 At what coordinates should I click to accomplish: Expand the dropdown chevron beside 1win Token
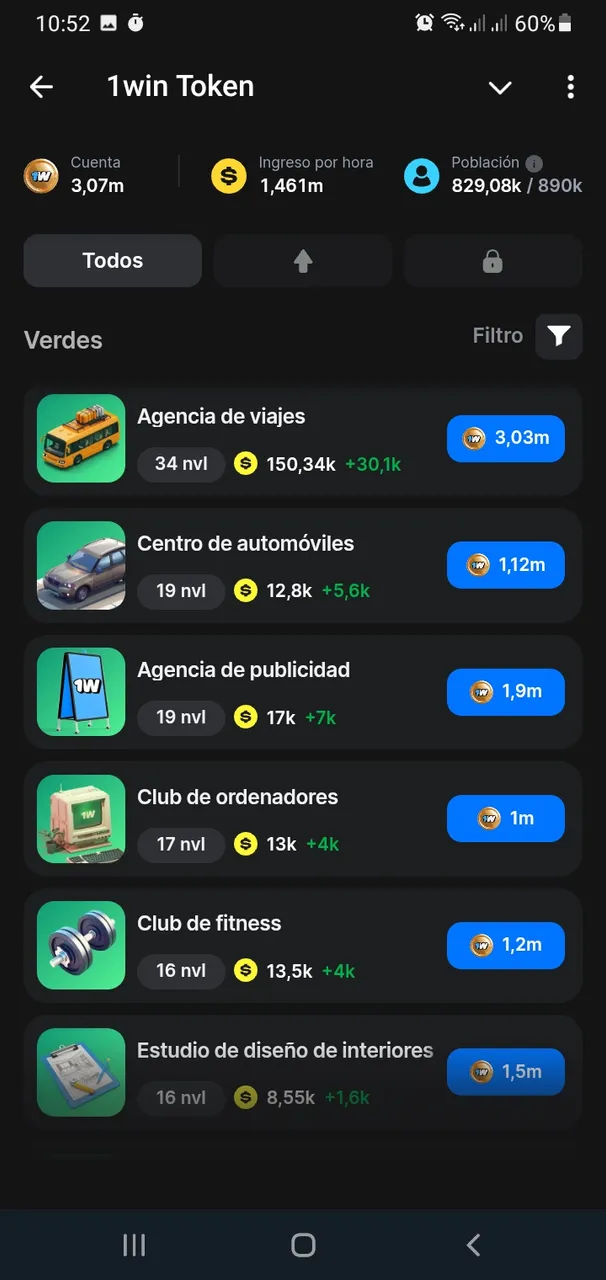click(x=500, y=88)
